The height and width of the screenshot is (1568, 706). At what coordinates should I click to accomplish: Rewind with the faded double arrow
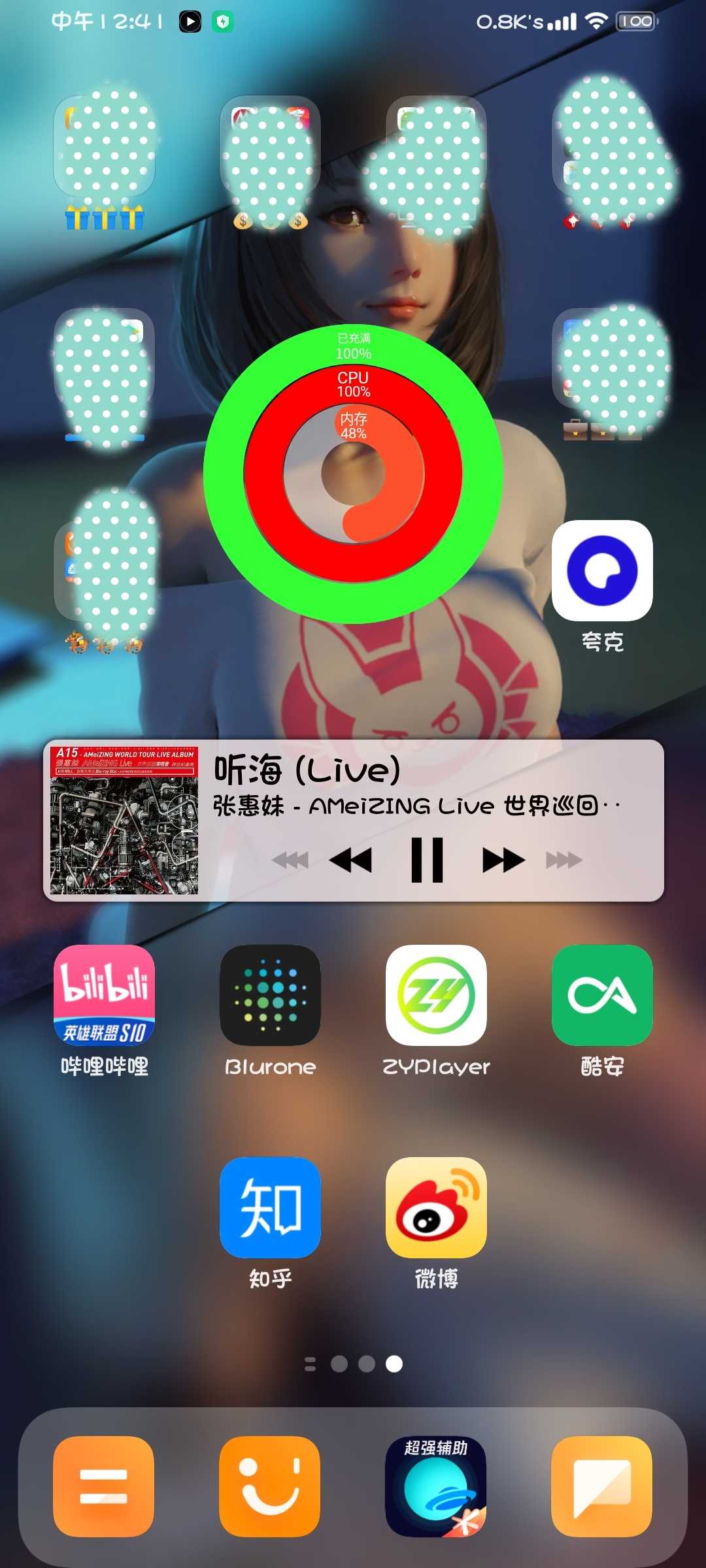290,860
